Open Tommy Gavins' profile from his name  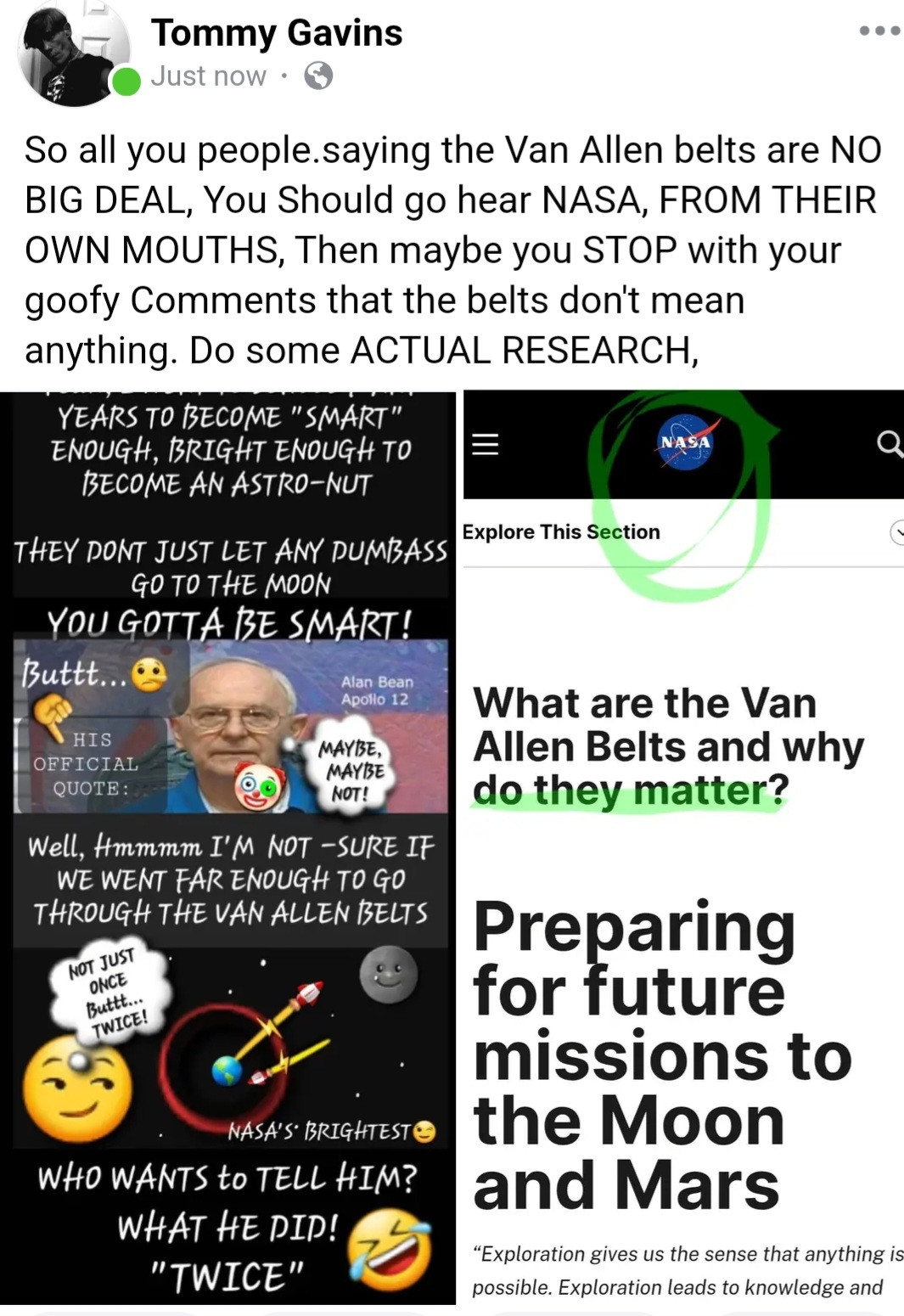pos(277,33)
